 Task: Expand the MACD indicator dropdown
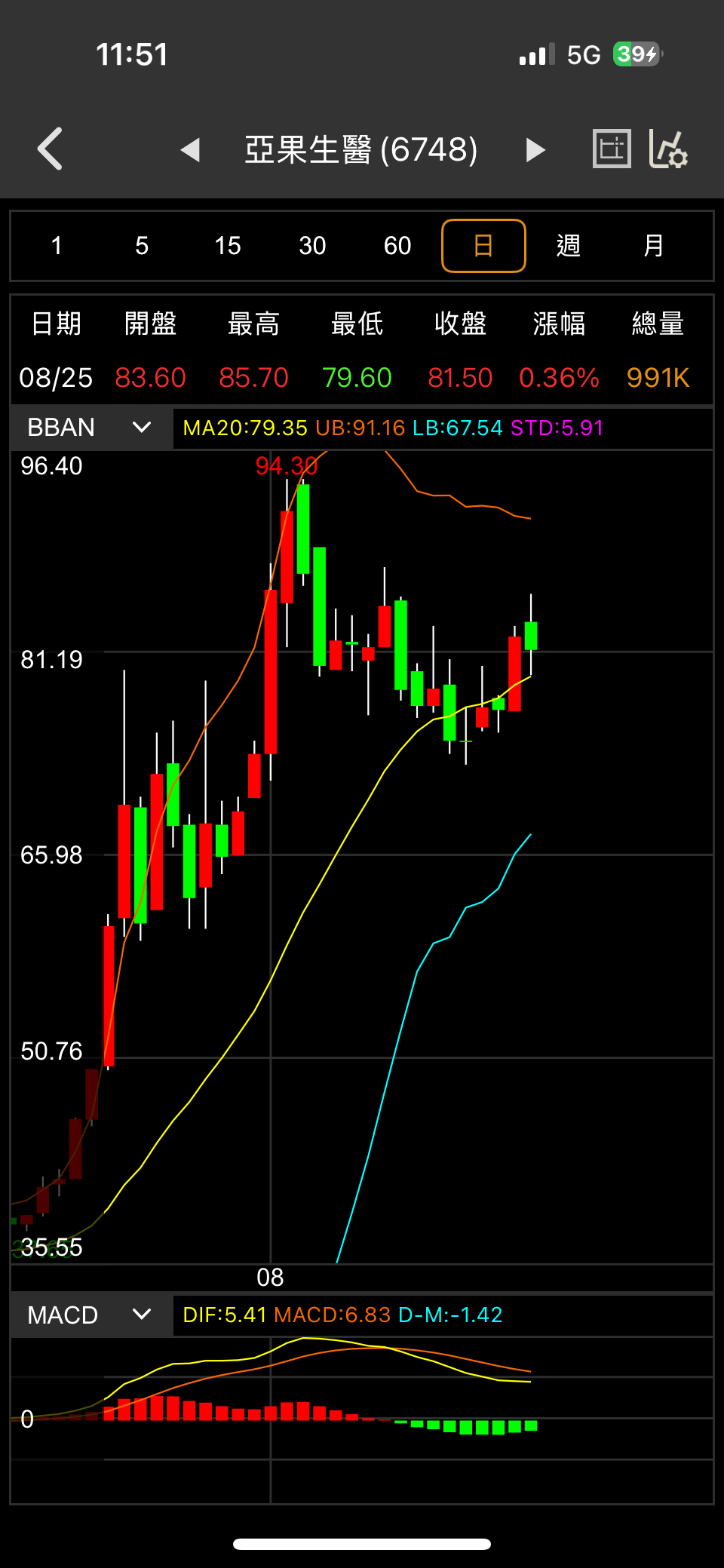pos(90,1315)
